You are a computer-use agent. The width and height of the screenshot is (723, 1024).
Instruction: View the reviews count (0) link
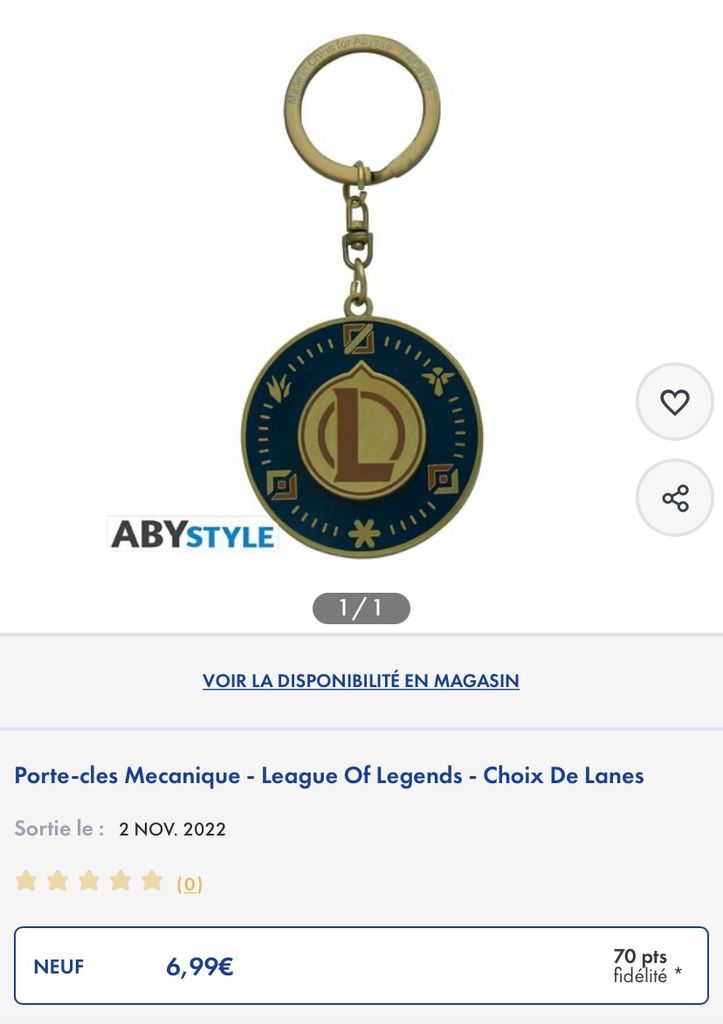click(x=189, y=884)
